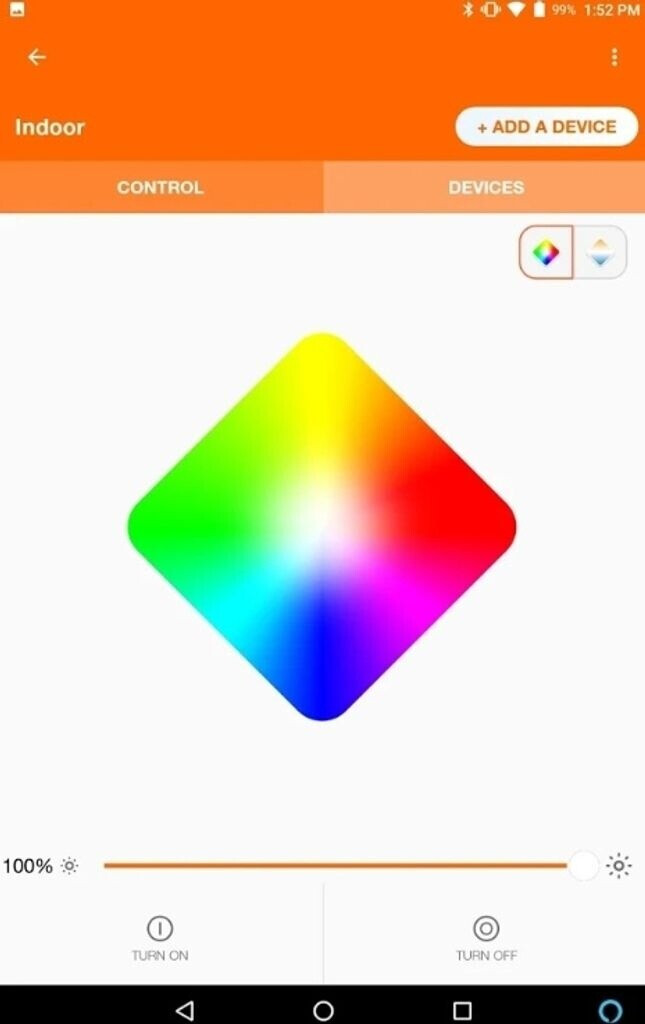The height and width of the screenshot is (1024, 645).
Task: Tap the system home button
Action: point(323,1010)
